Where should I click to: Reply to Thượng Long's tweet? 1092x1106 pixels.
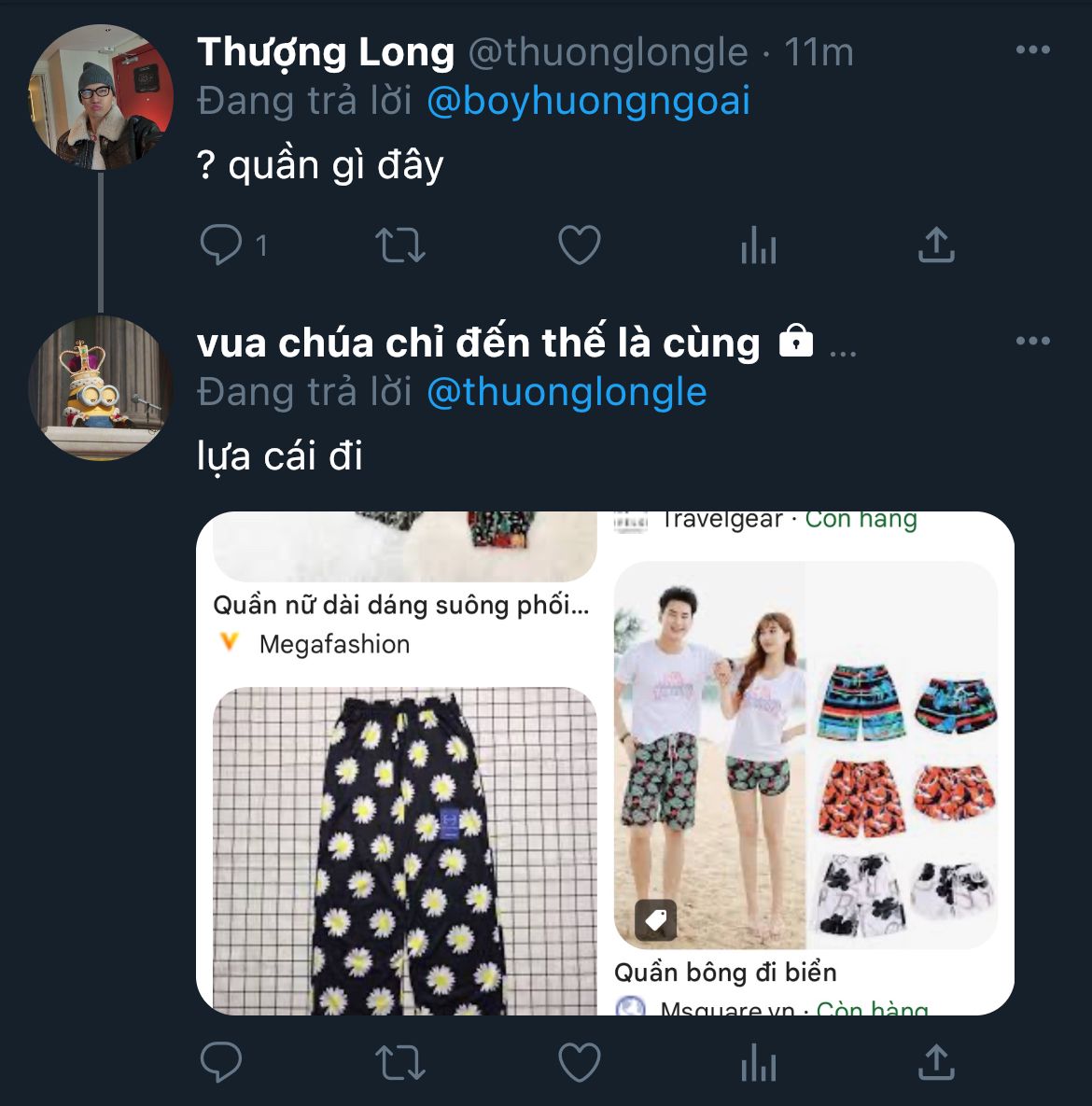[x=221, y=245]
